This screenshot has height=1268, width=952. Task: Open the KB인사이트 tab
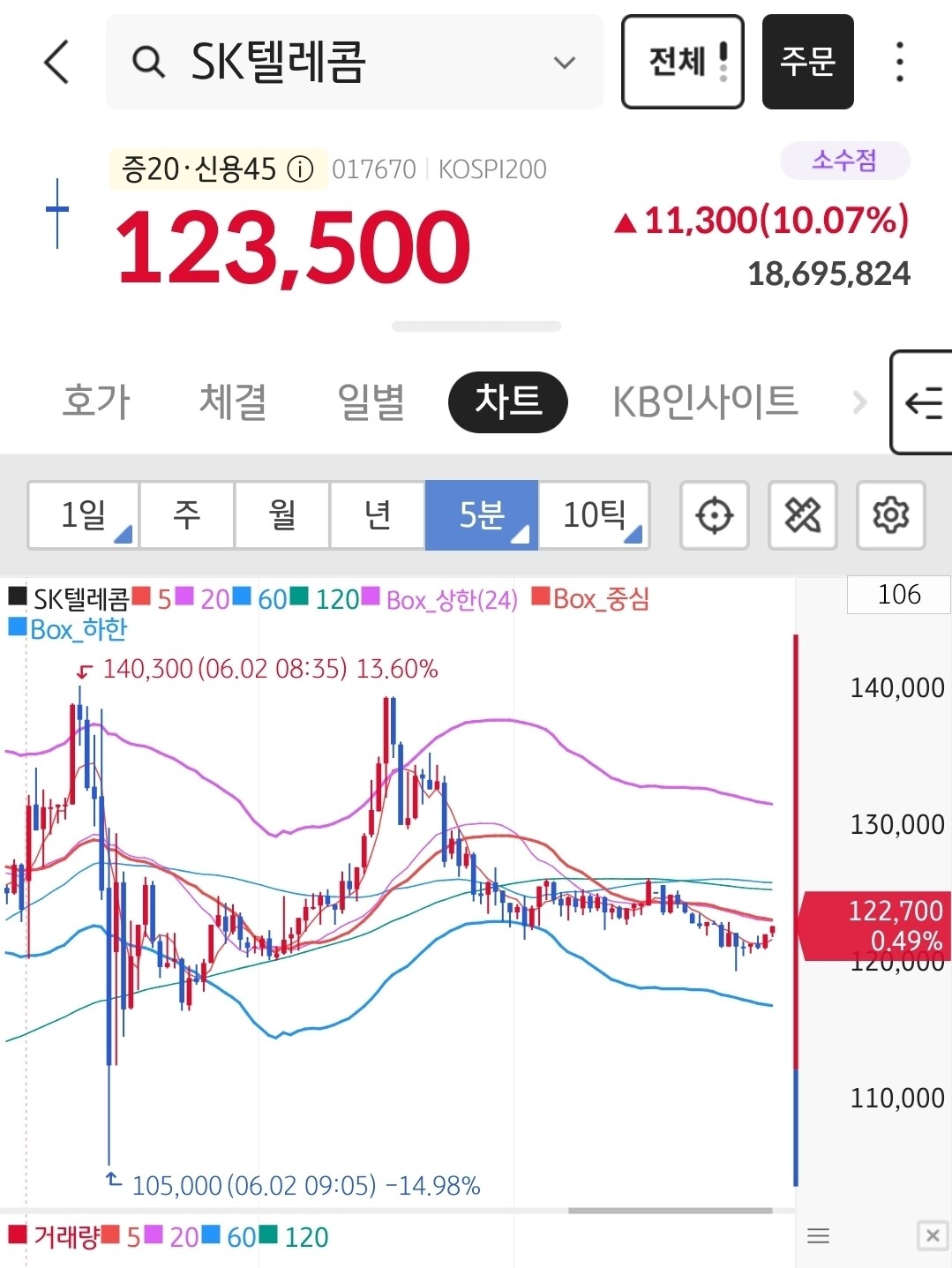point(705,401)
